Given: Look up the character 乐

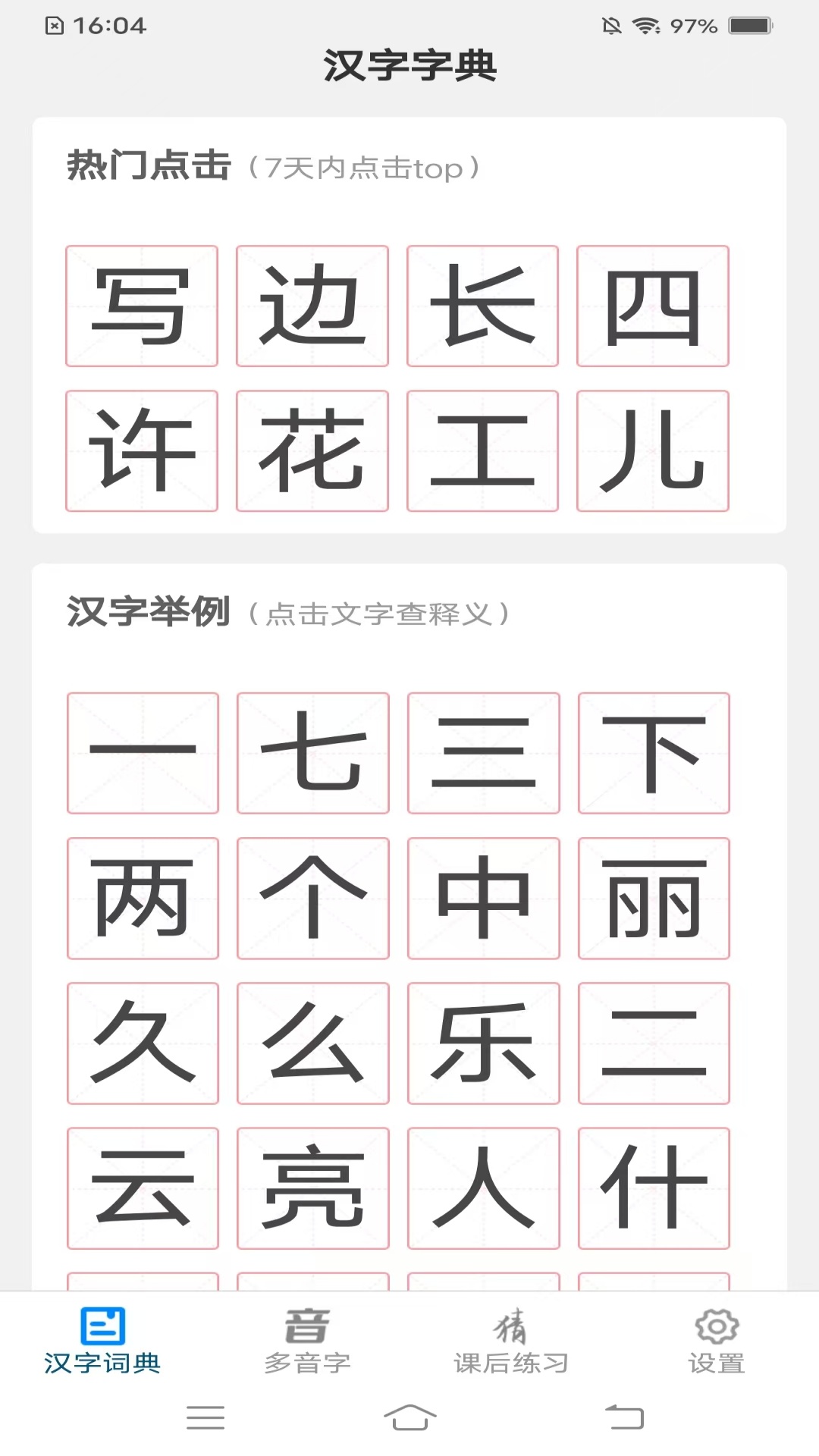Looking at the screenshot, I should point(483,1043).
